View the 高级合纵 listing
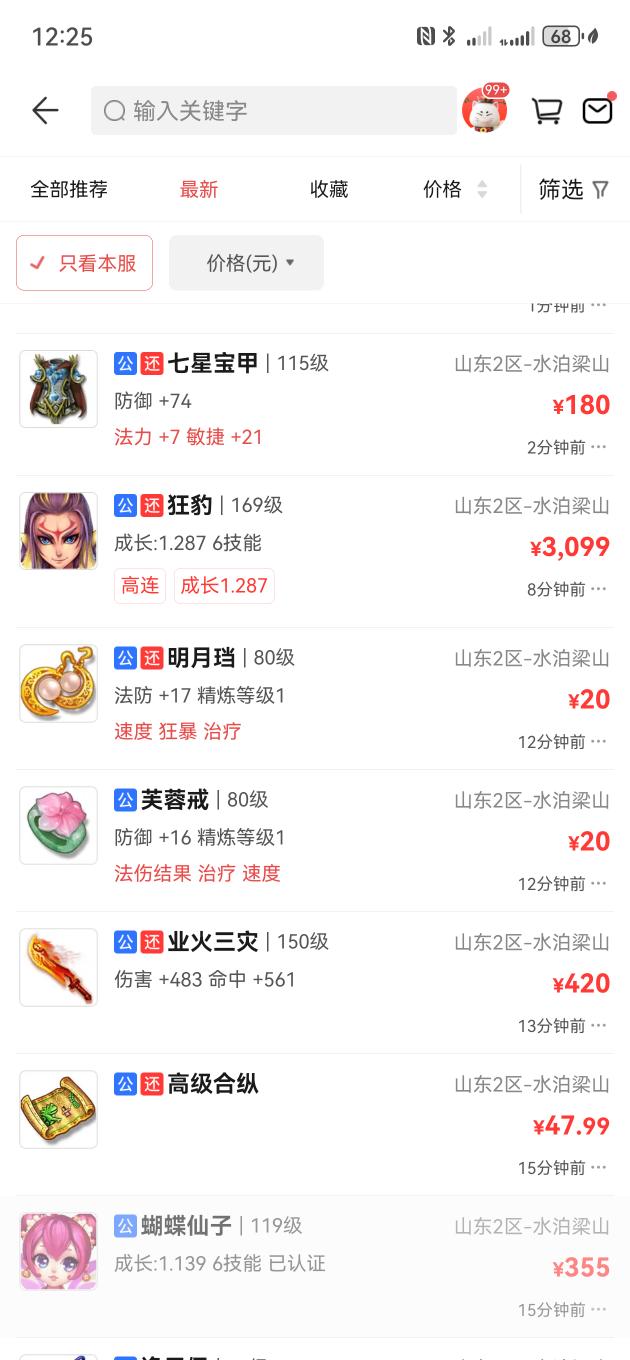Screen dimensions: 630x1360 [x=300, y=1120]
